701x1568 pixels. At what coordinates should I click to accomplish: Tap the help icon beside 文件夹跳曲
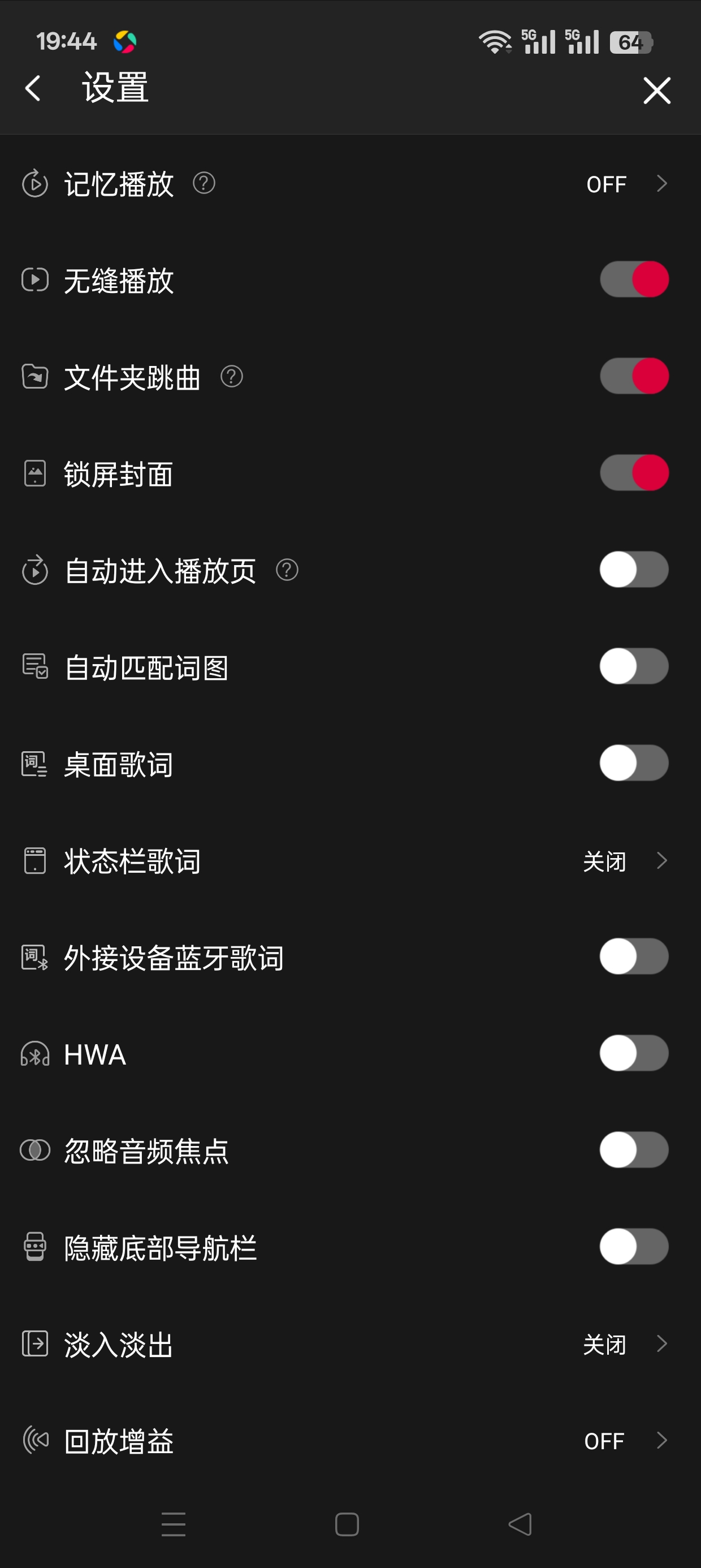tap(232, 376)
